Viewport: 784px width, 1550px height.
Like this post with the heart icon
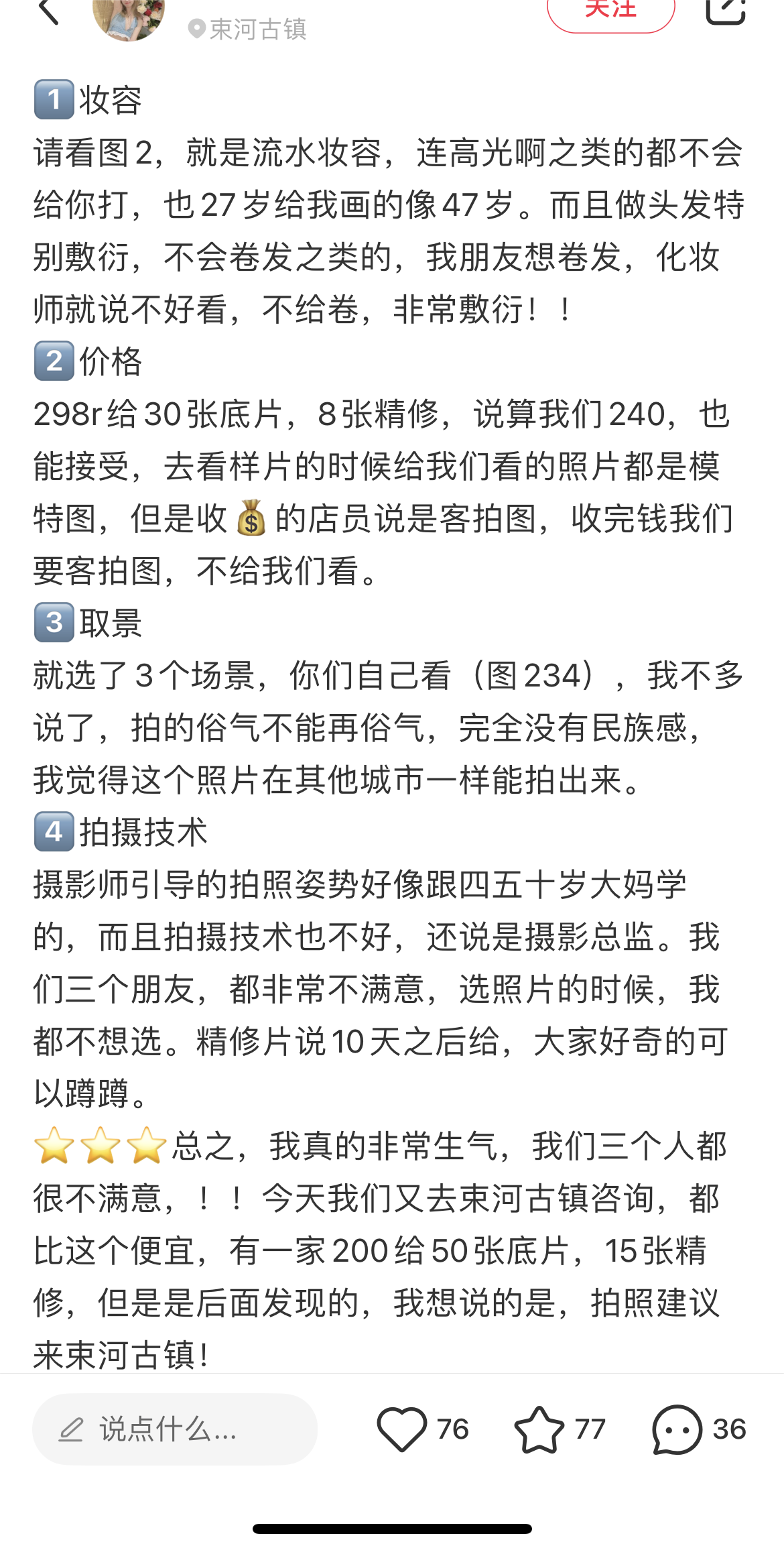coord(402,1429)
